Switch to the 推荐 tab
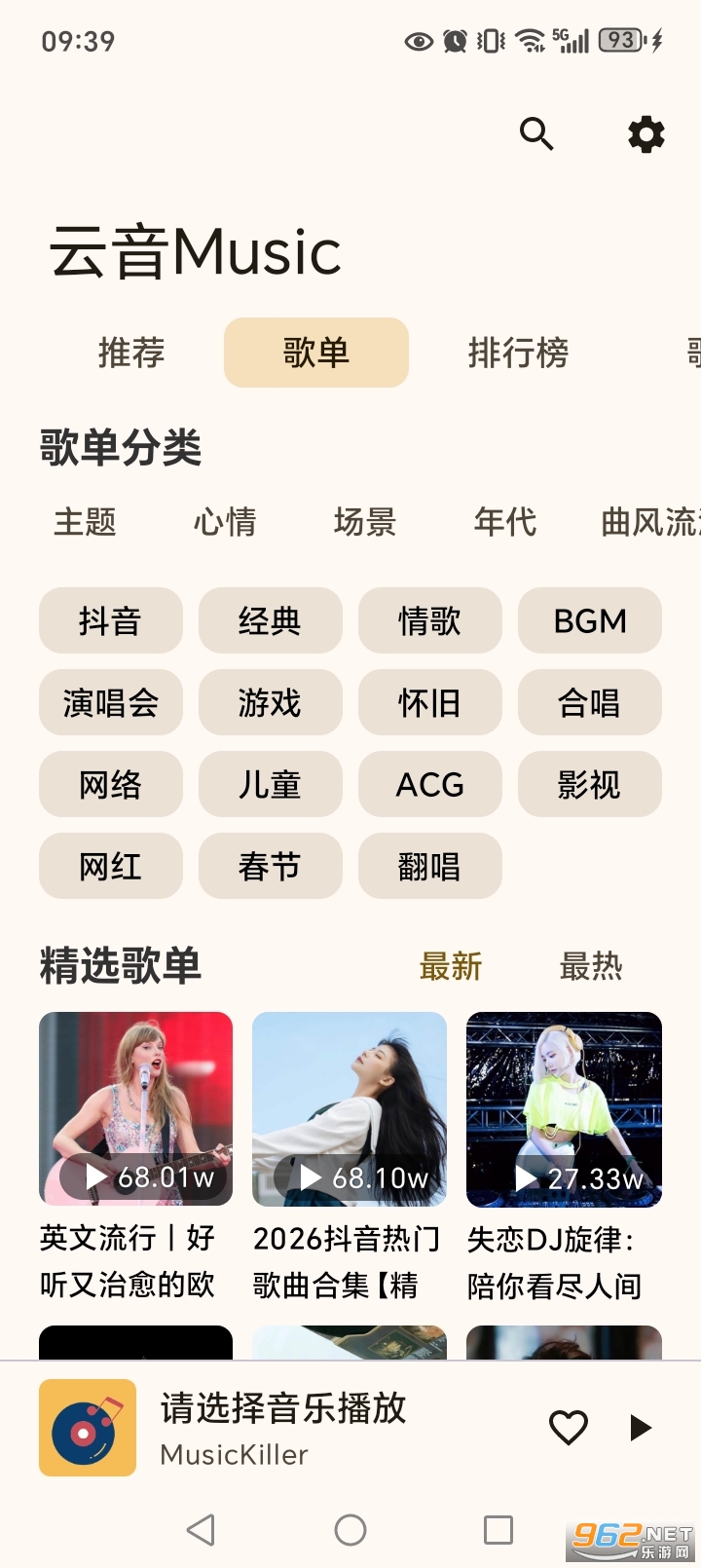 tap(131, 353)
